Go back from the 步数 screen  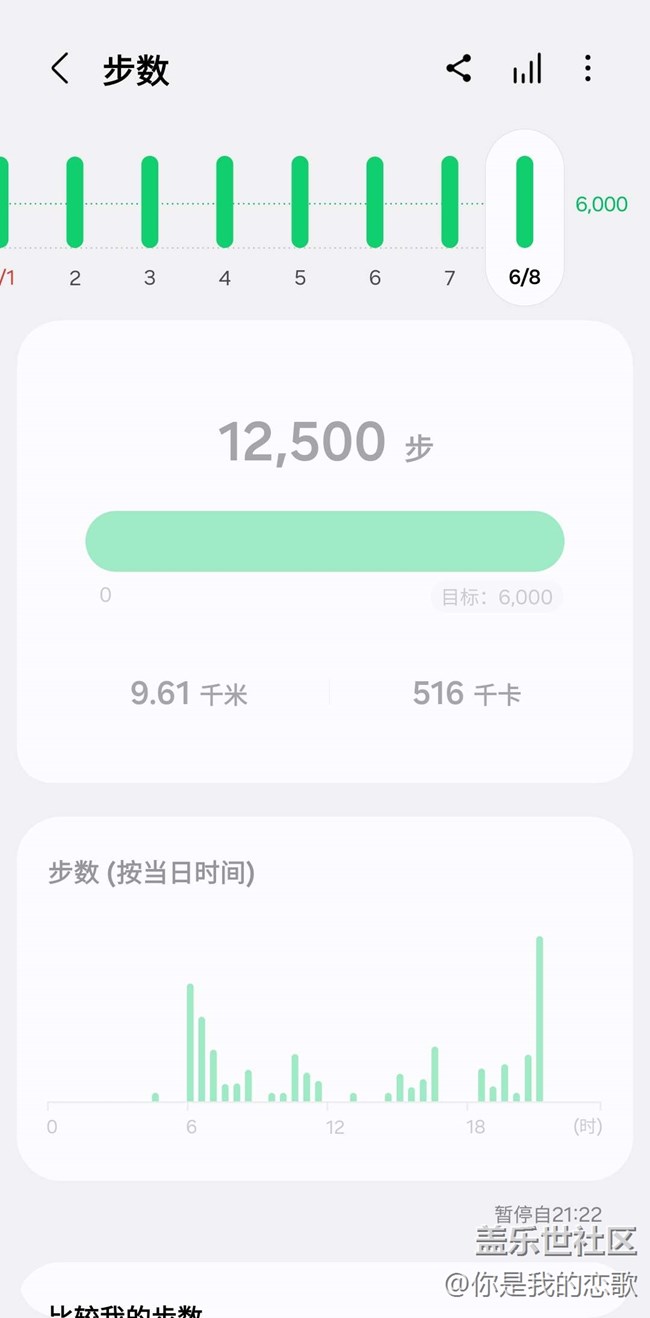[x=60, y=69]
